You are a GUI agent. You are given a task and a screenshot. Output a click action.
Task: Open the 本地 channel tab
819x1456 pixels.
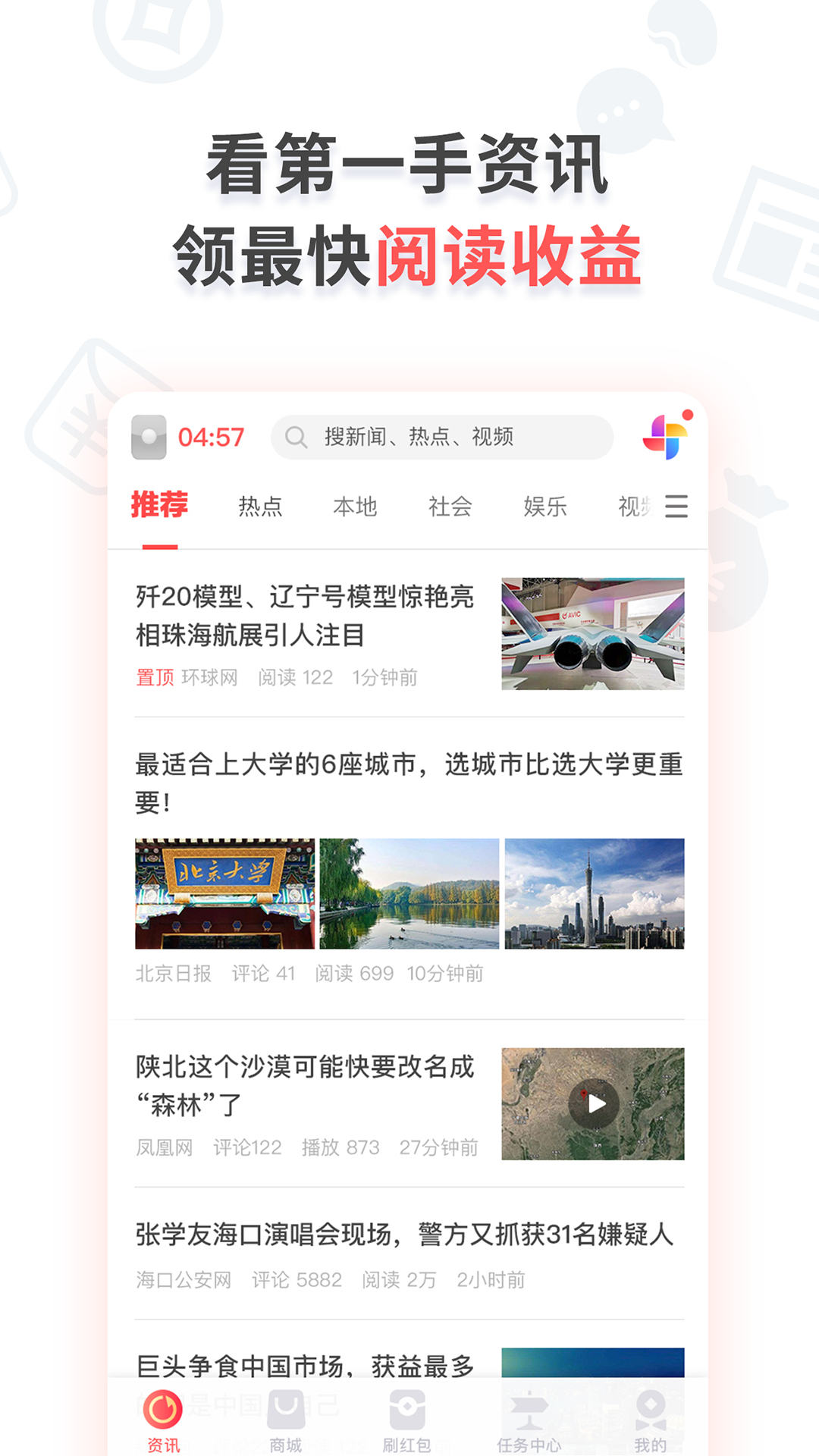pos(356,507)
